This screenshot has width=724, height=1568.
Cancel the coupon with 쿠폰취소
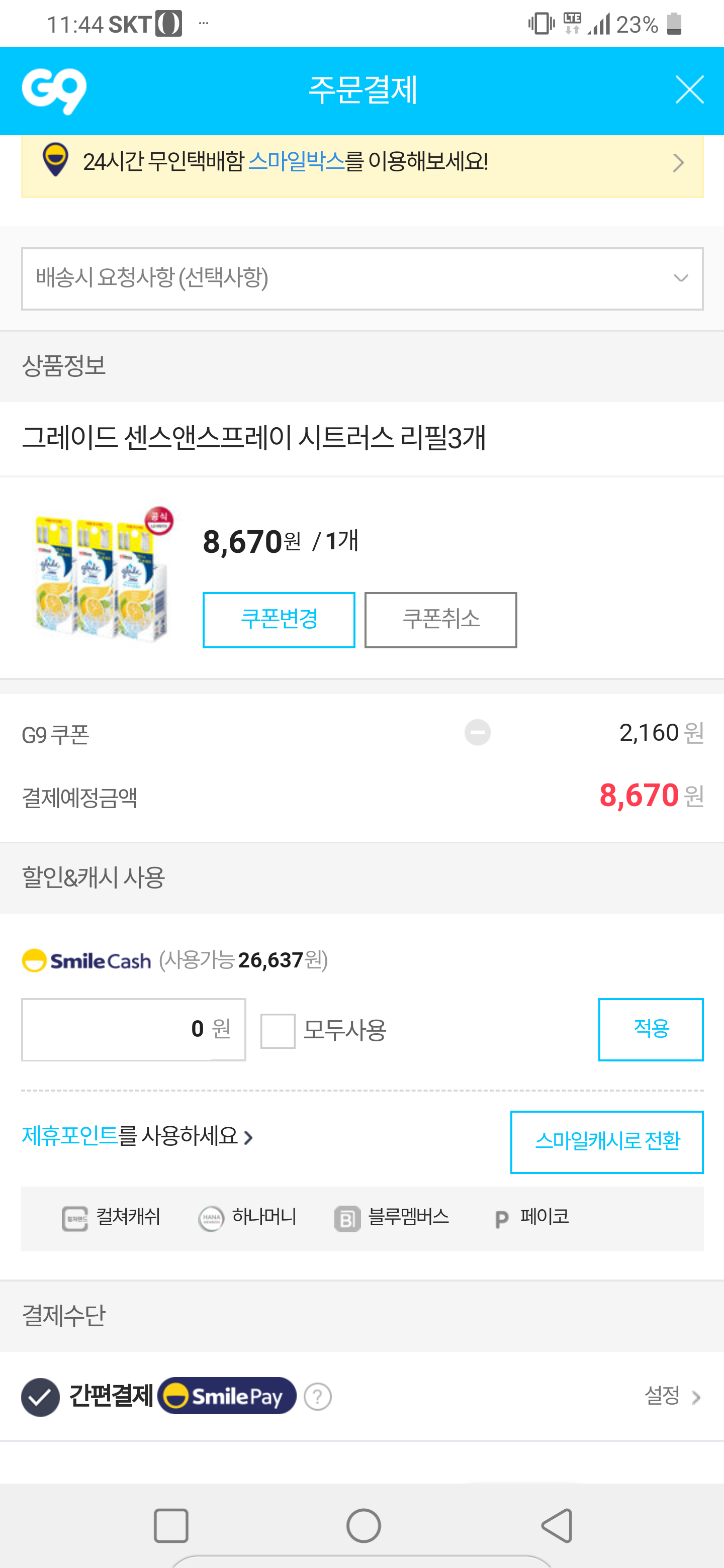click(440, 620)
